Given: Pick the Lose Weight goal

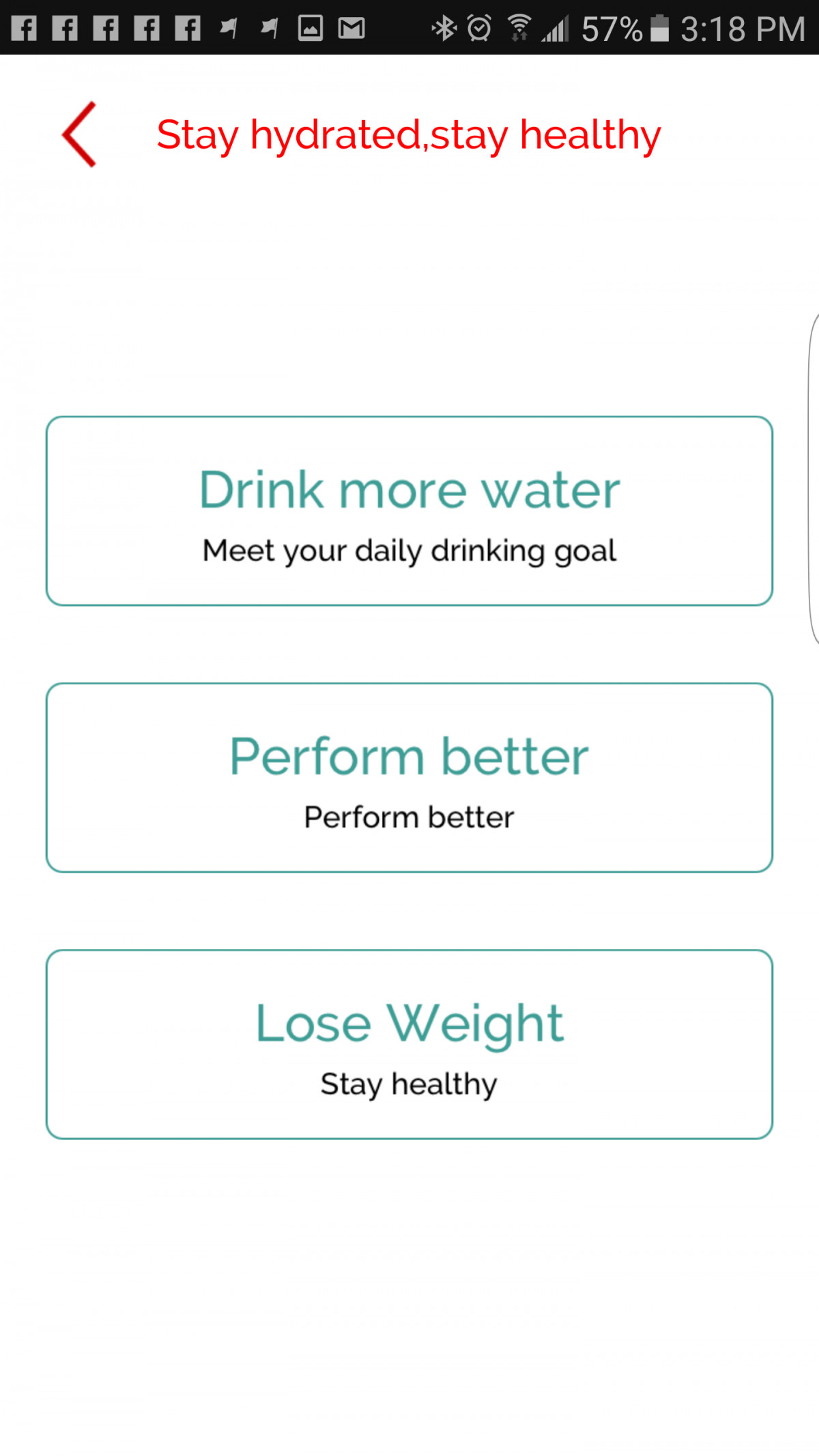Looking at the screenshot, I should pyautogui.click(x=409, y=1044).
